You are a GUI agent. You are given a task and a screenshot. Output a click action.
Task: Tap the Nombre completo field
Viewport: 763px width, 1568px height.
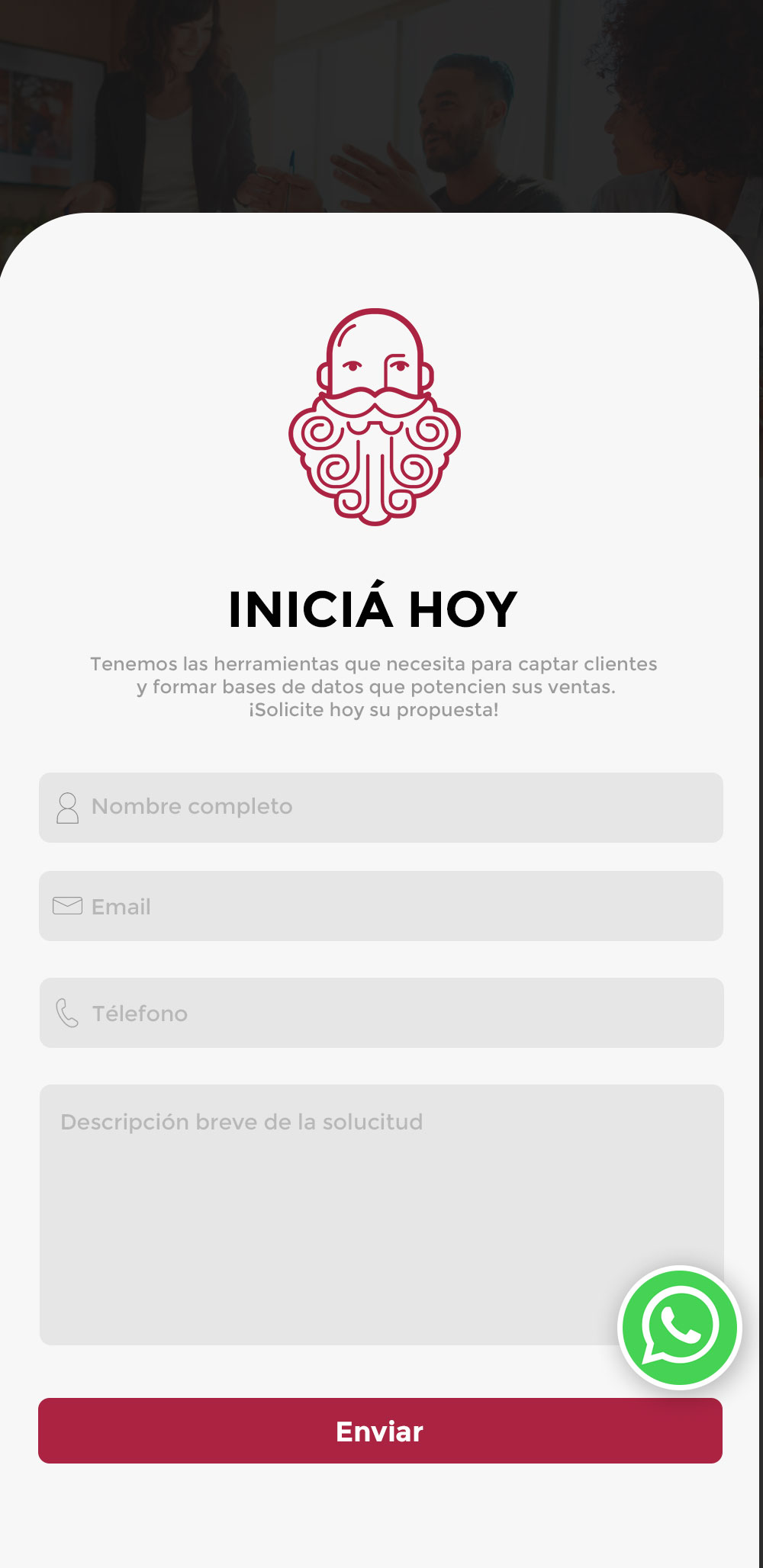[x=381, y=807]
